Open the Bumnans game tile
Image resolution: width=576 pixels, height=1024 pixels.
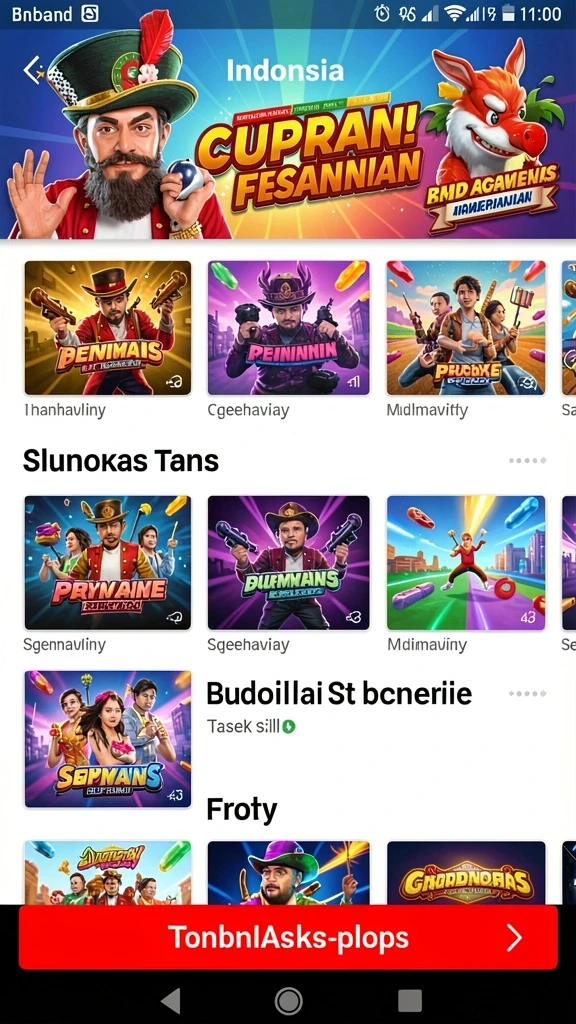coord(289,562)
